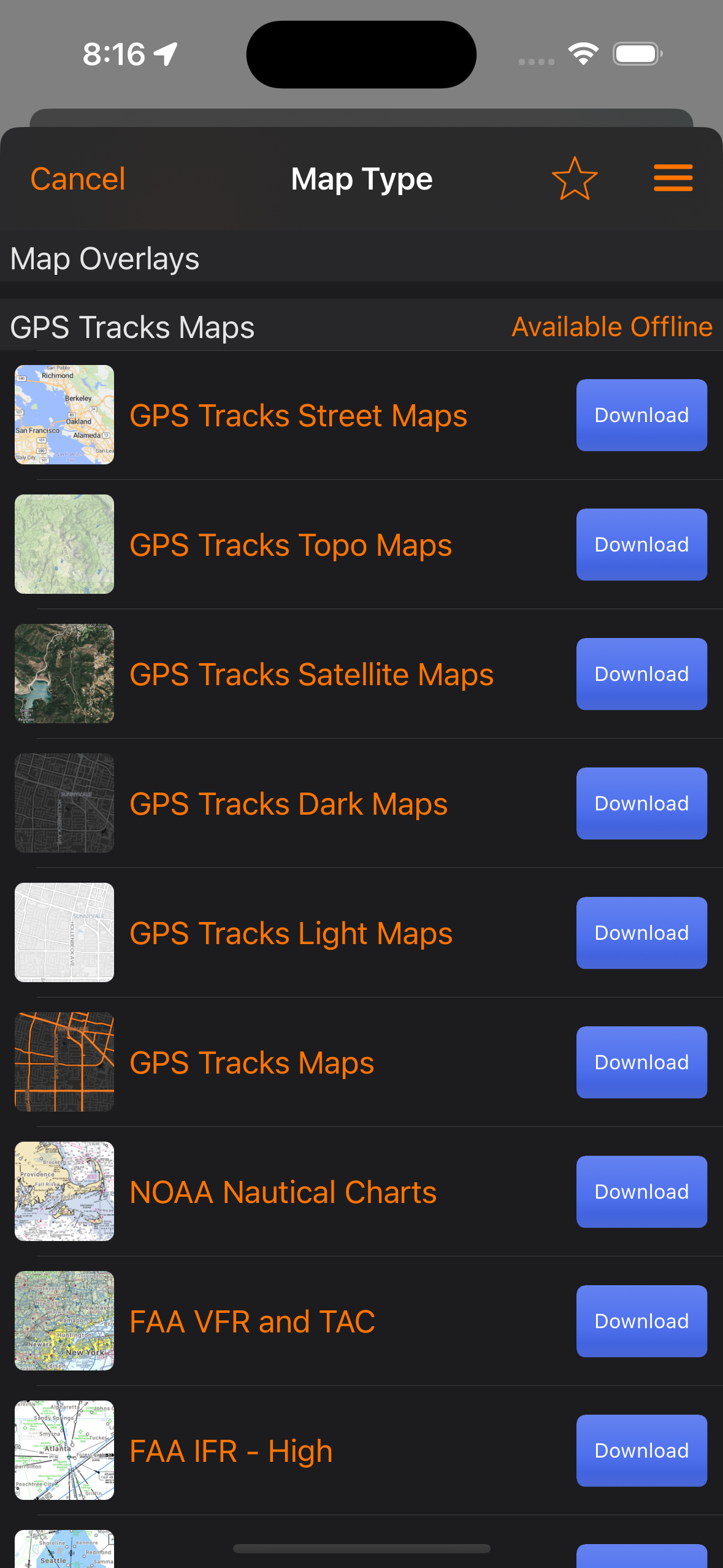Viewport: 723px width, 1568px height.
Task: Pick GPS Tracks Light Maps
Action: pos(291,934)
